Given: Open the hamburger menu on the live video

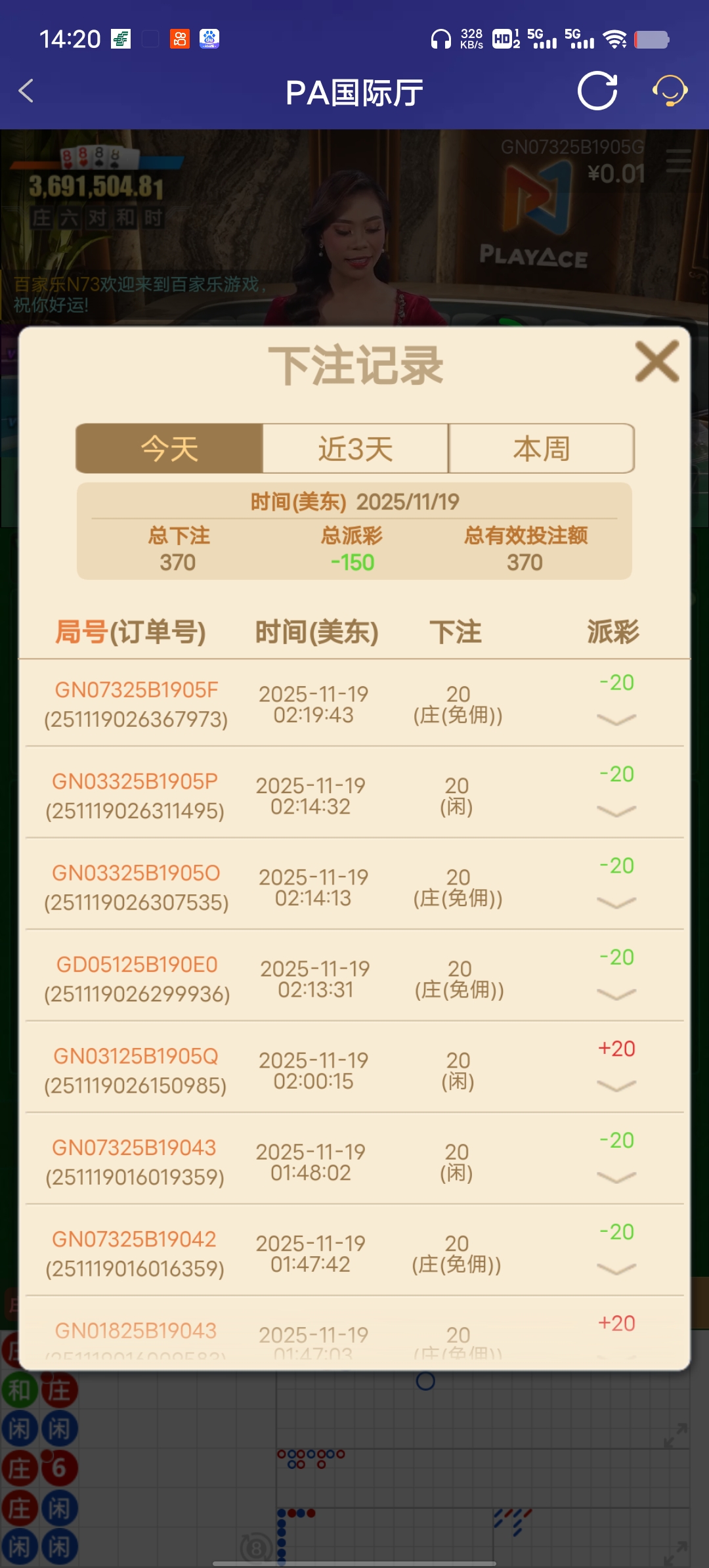Looking at the screenshot, I should click(677, 160).
